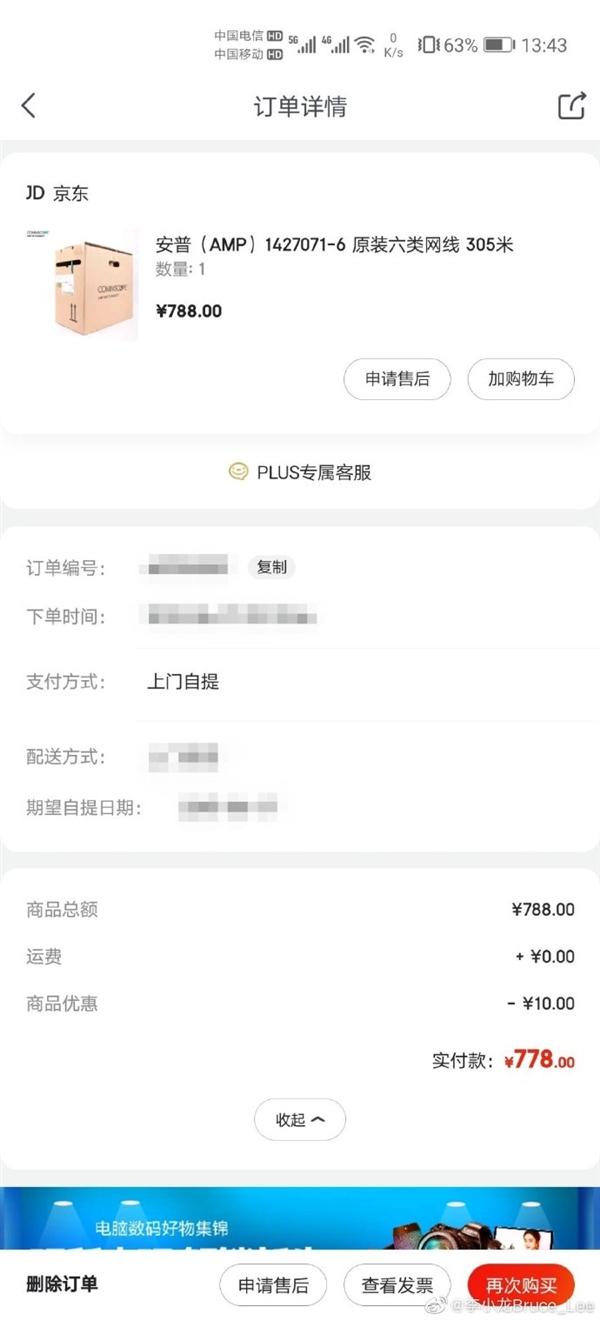
Task: Collapse price details with 收起
Action: [x=300, y=1120]
